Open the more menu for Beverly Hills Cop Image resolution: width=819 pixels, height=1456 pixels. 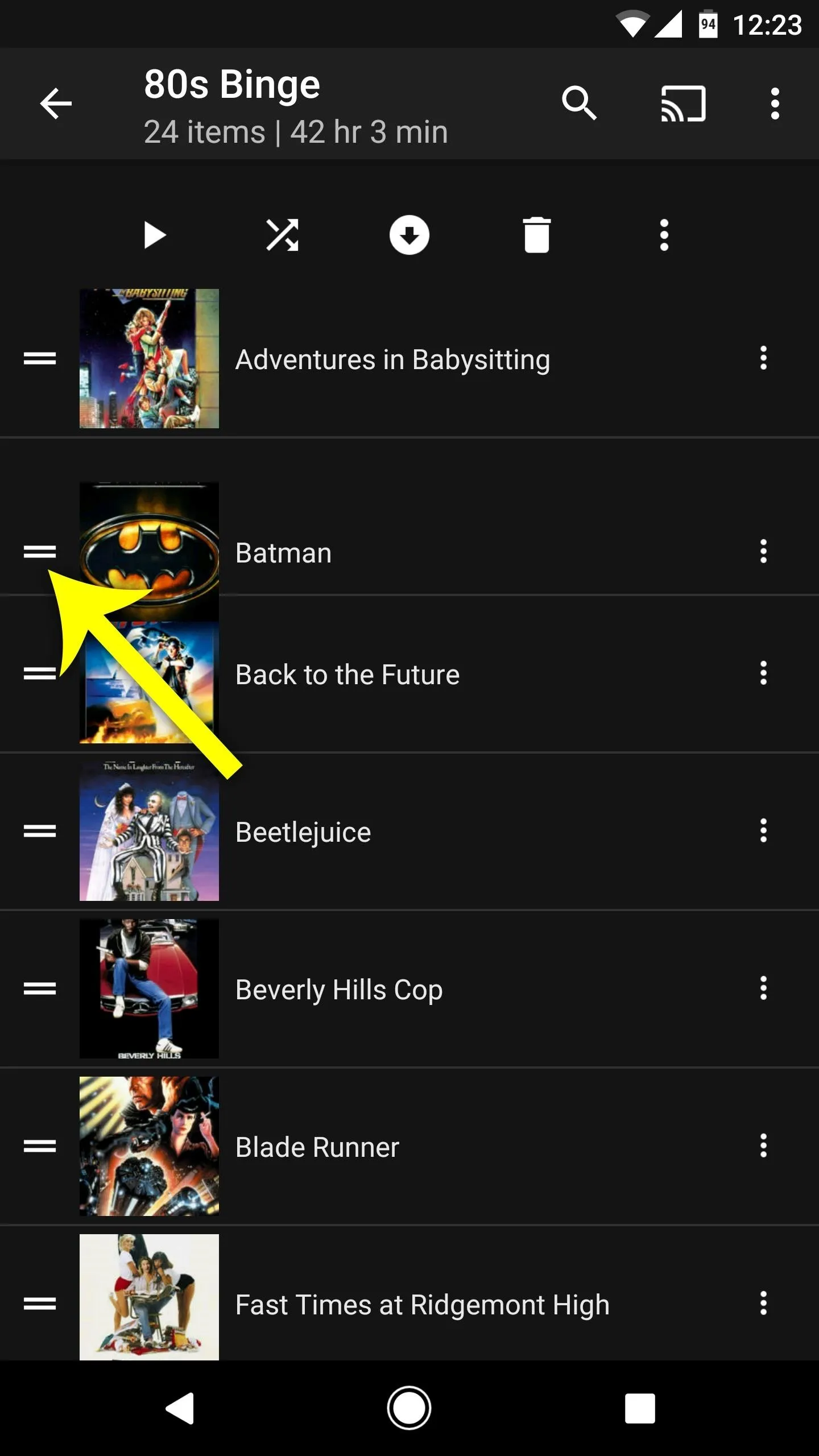(763, 988)
